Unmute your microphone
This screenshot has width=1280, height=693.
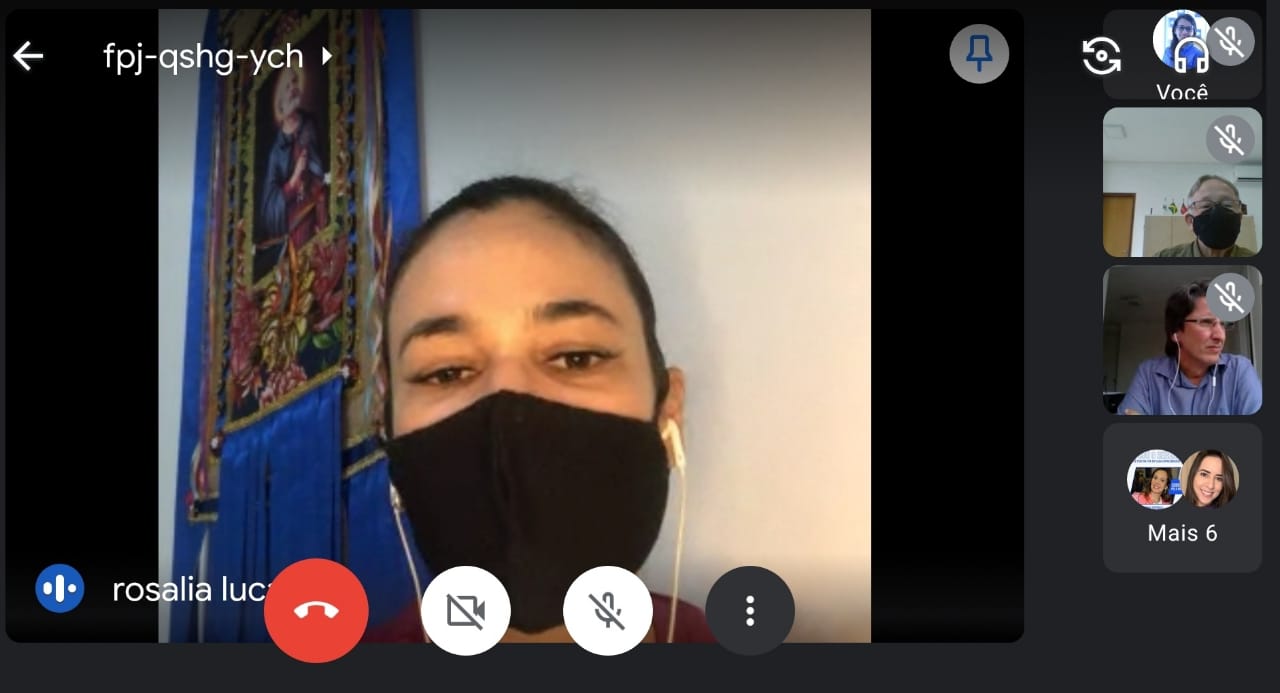[x=607, y=610]
